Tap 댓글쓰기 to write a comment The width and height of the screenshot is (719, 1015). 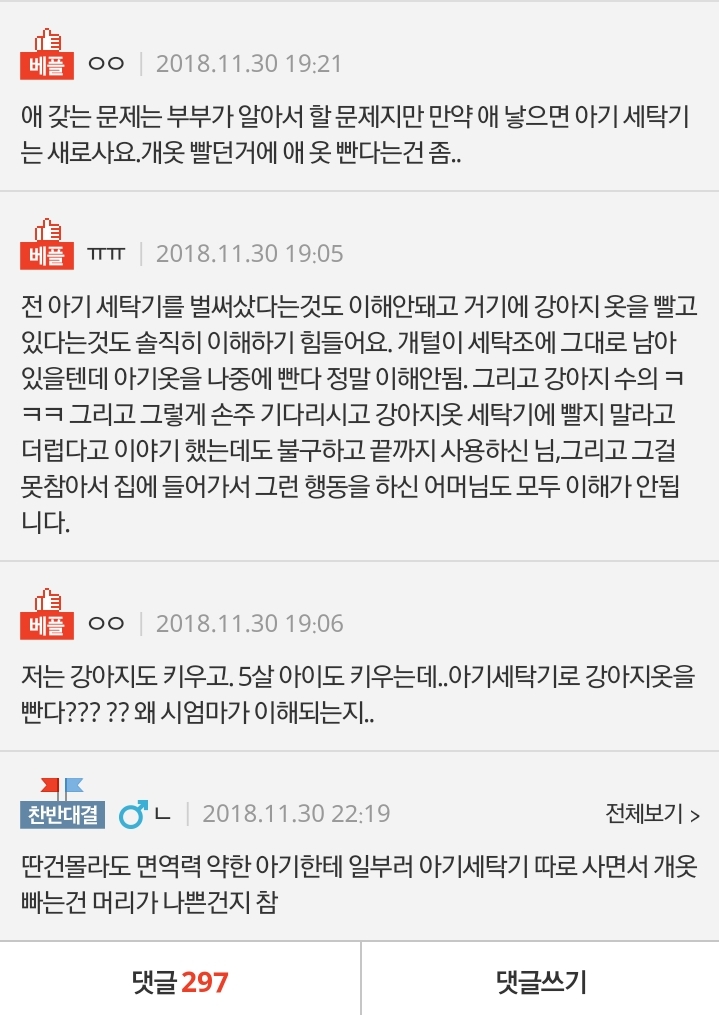pyautogui.click(x=540, y=982)
